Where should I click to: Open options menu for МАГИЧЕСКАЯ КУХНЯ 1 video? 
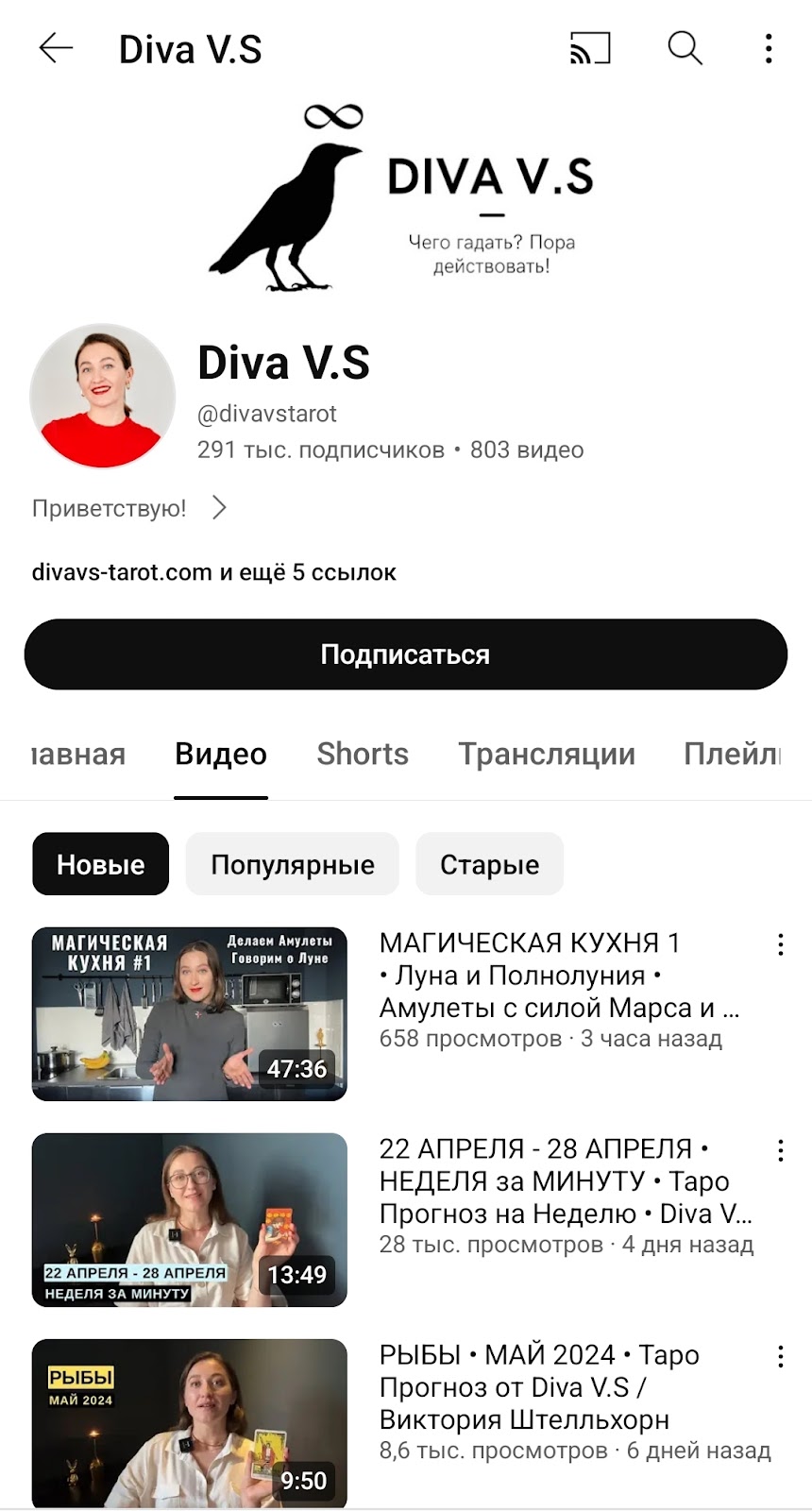[781, 944]
